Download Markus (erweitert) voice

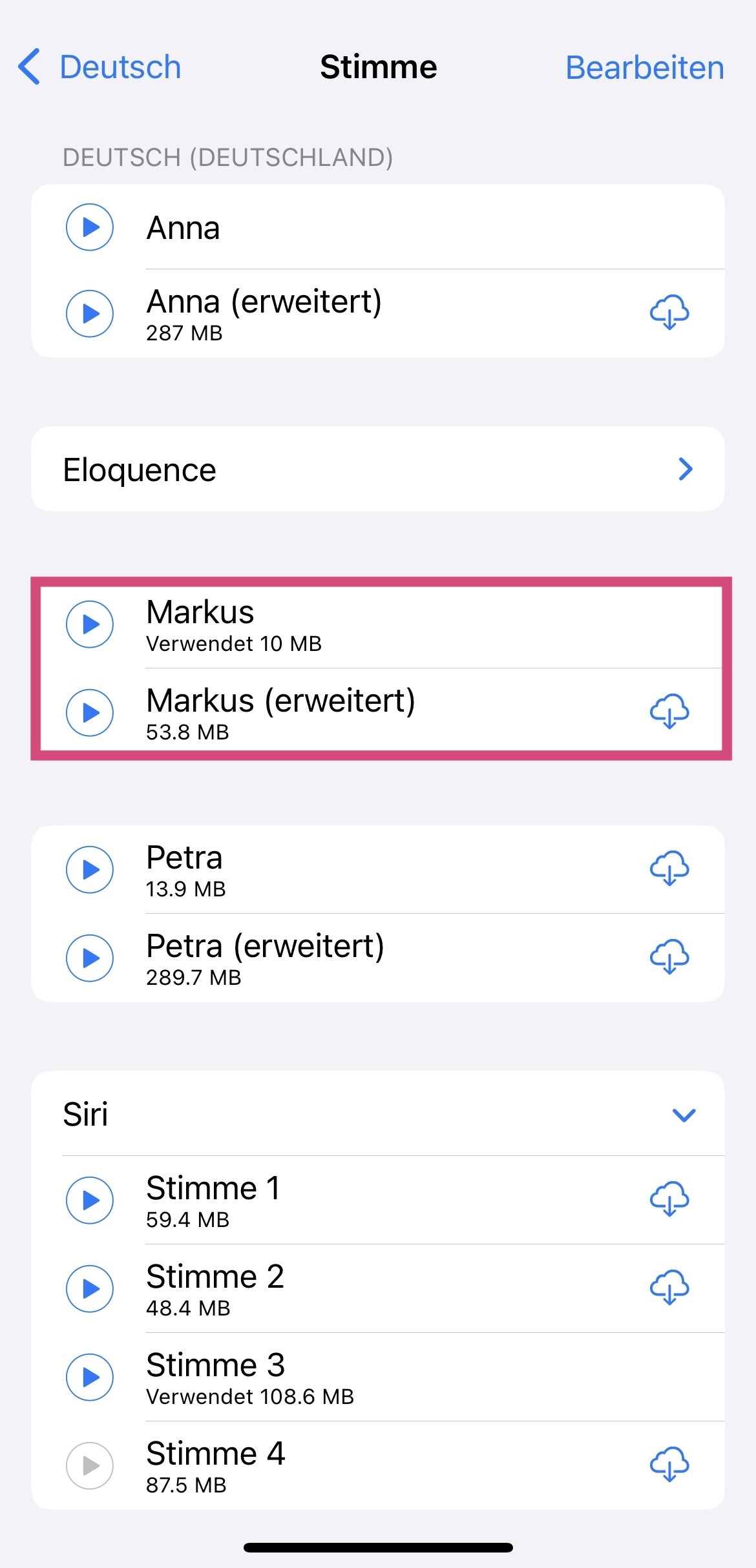(669, 712)
